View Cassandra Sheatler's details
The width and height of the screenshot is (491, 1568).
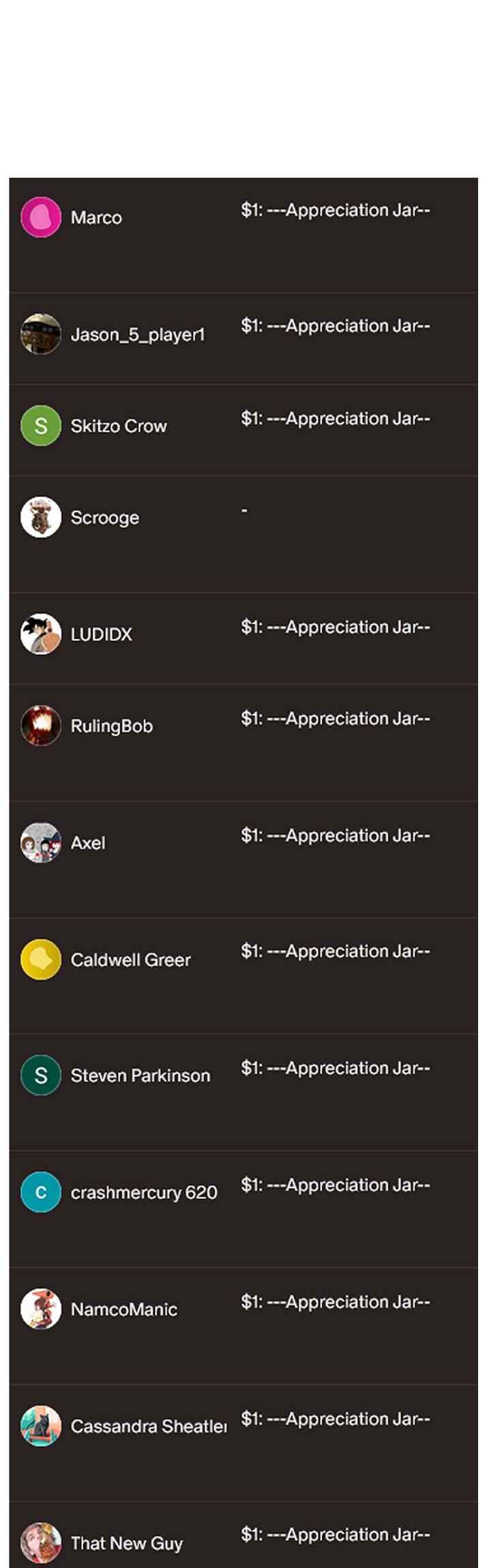148,1426
